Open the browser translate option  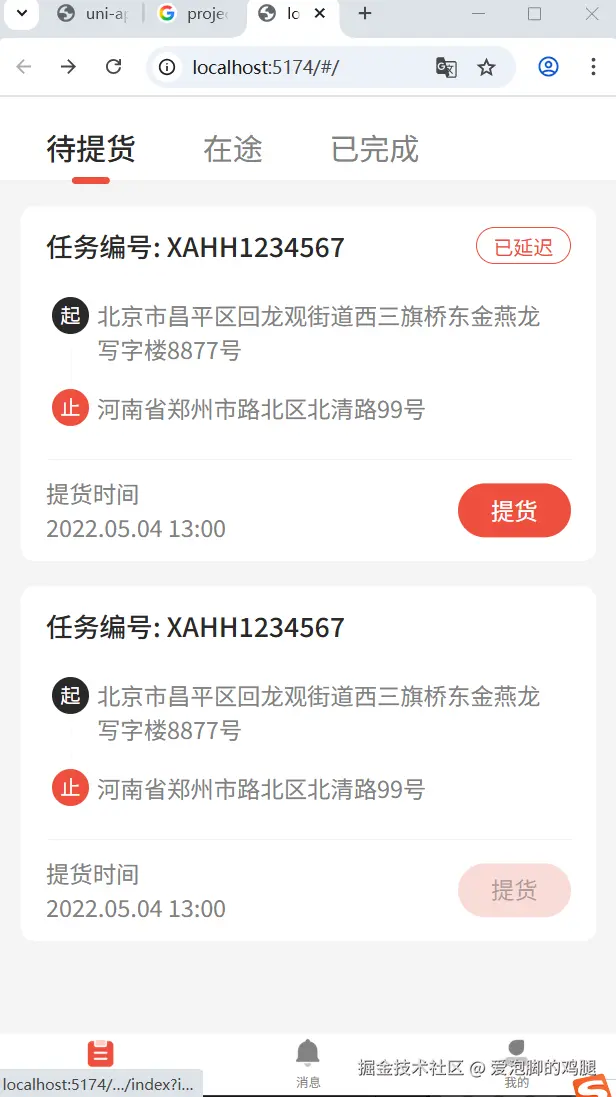pos(446,67)
